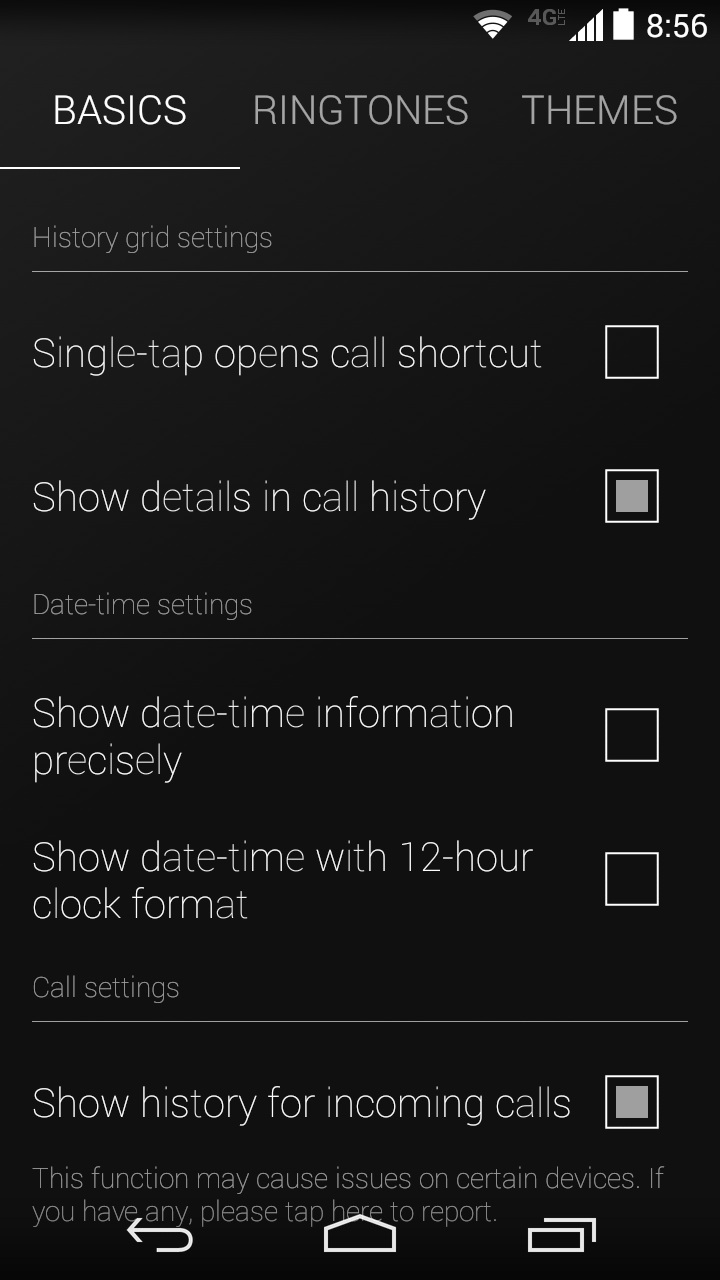Switch to the Ringtones tab

tap(360, 110)
